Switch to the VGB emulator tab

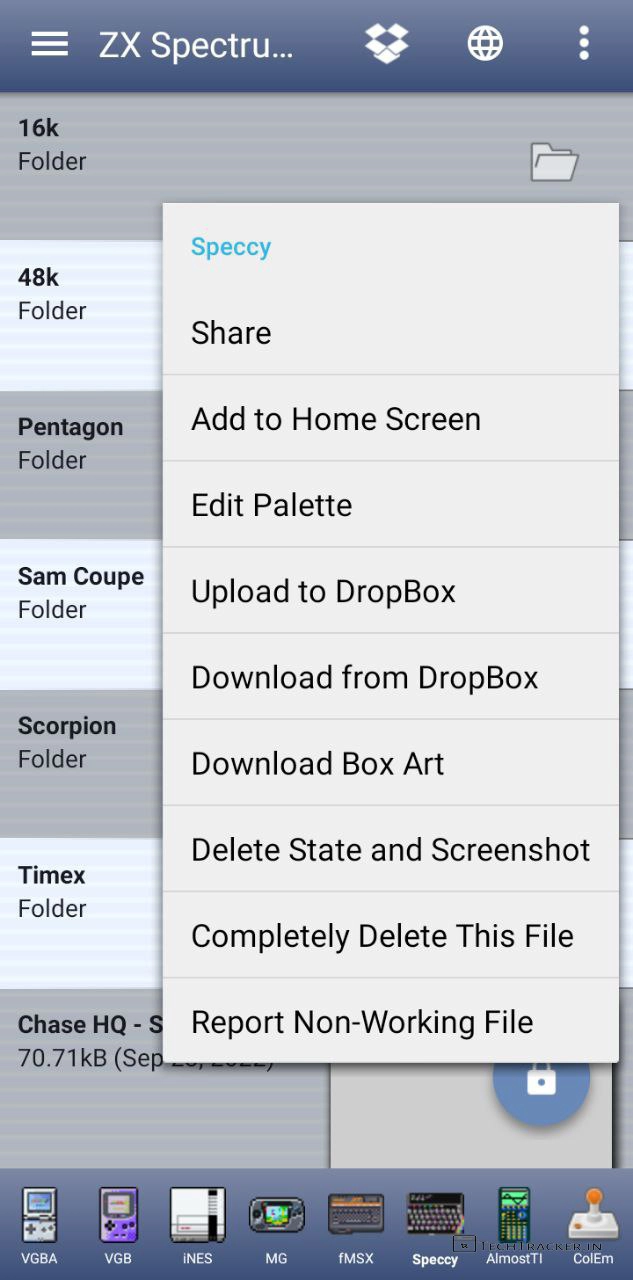pyautogui.click(x=118, y=1226)
